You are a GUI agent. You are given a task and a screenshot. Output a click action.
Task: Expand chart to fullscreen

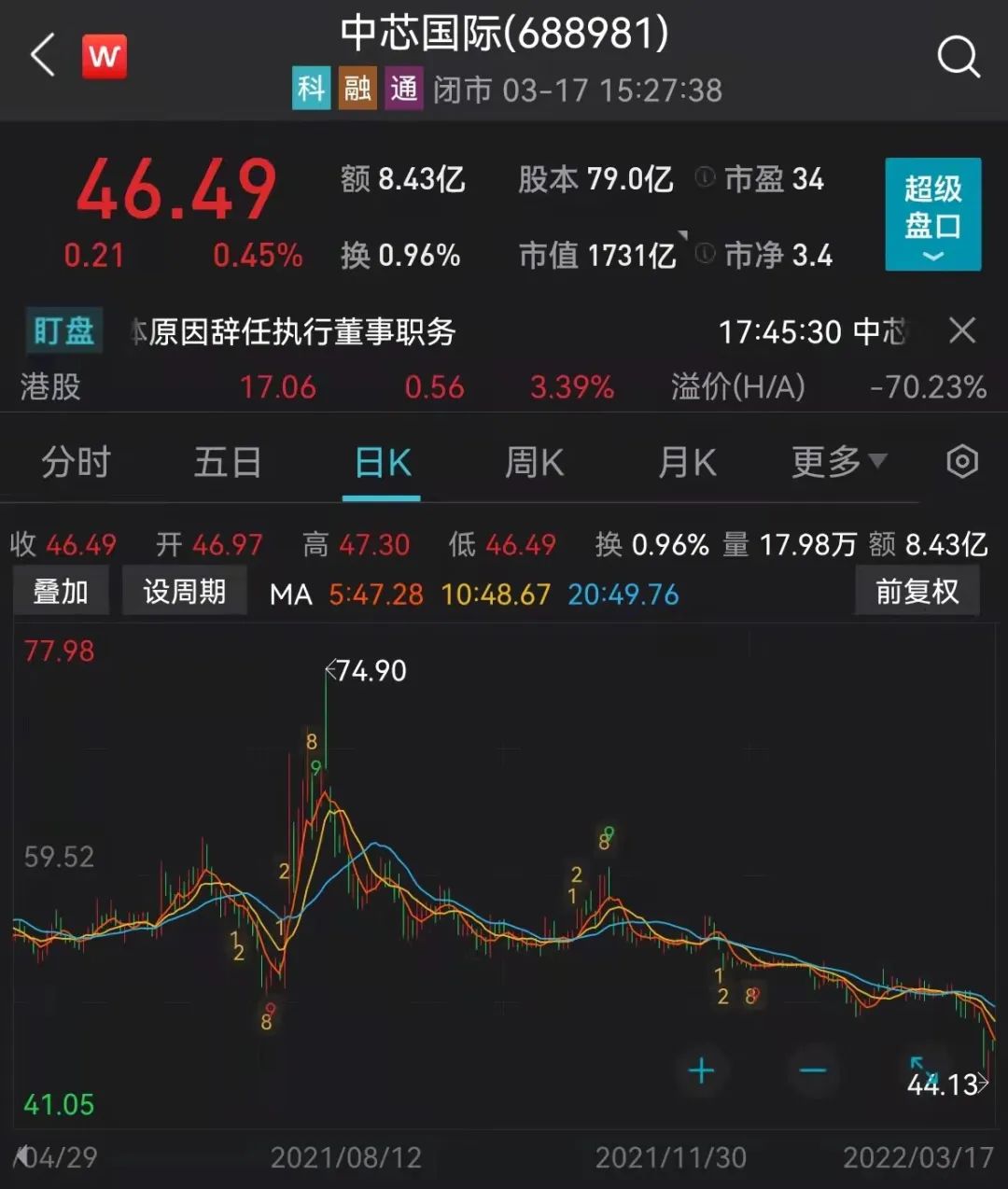pos(923,1067)
